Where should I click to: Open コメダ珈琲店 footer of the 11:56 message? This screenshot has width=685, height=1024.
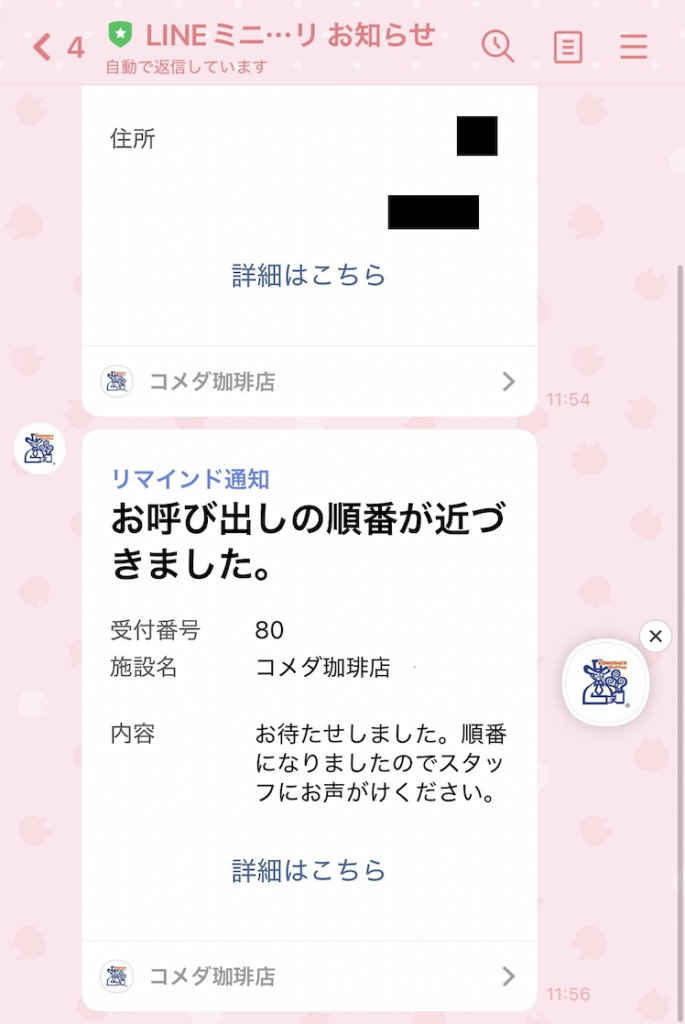click(309, 976)
